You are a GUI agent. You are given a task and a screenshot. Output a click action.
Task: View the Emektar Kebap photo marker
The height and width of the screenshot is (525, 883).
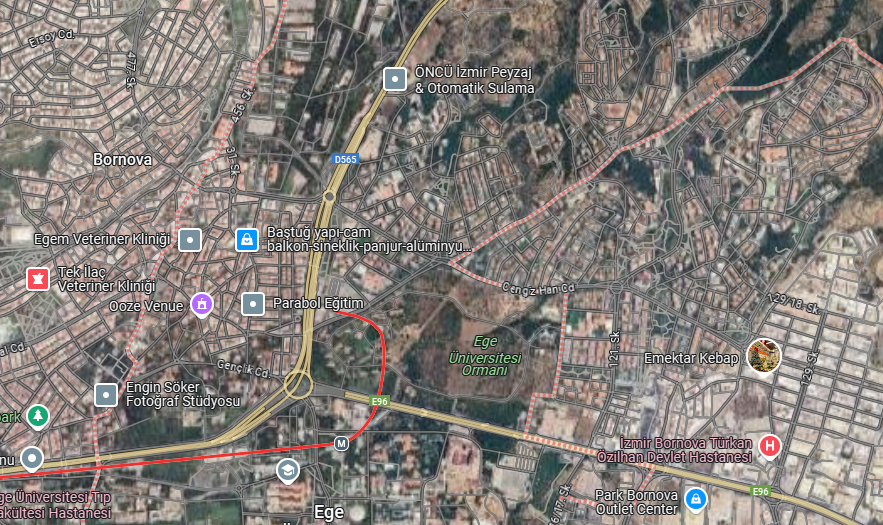point(764,357)
